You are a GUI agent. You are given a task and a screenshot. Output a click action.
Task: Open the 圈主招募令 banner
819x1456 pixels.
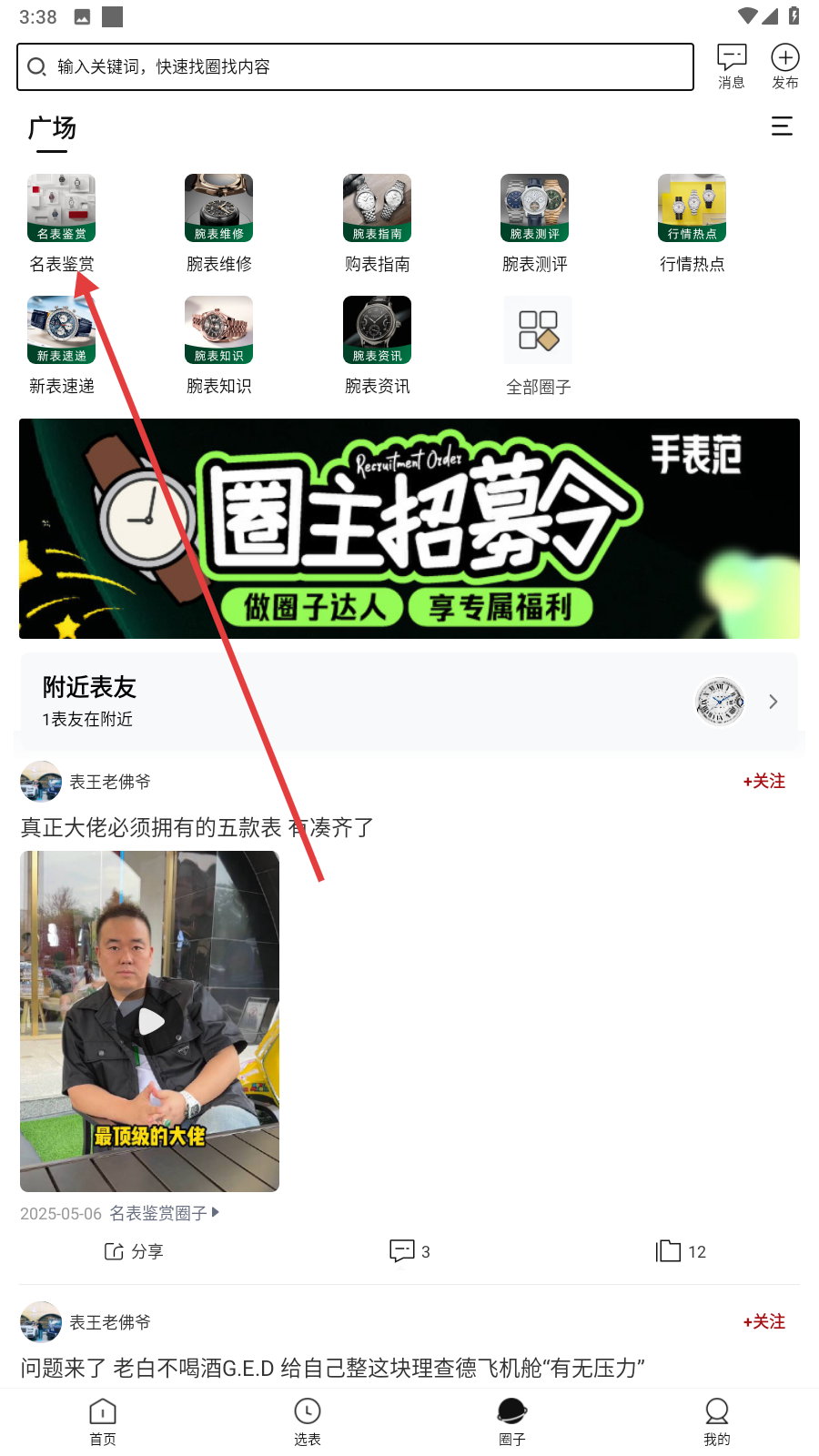pos(409,529)
